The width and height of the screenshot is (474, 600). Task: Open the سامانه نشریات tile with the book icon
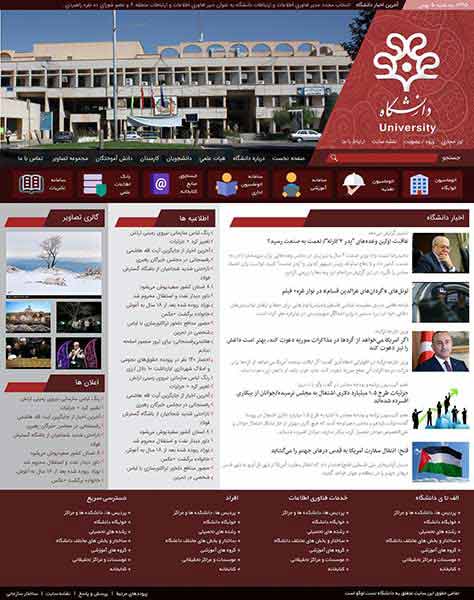tap(42, 184)
